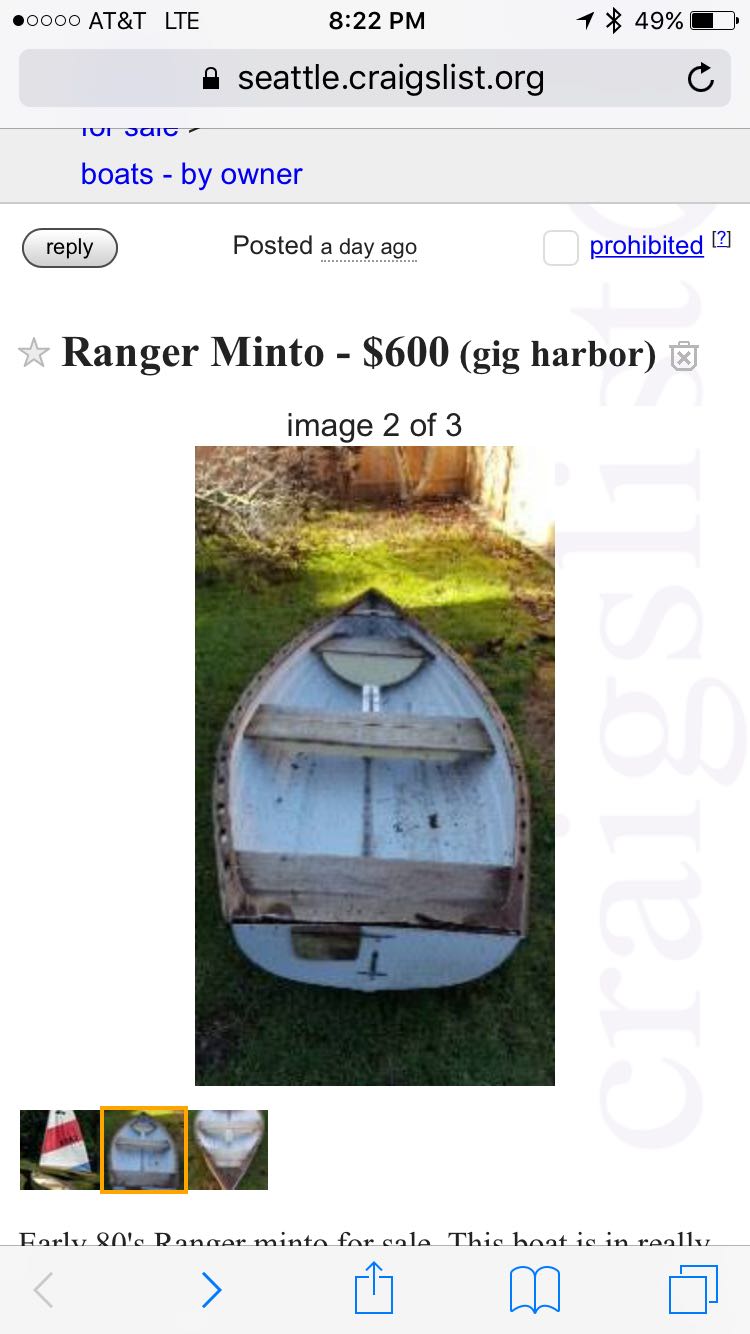750x1334 pixels.
Task: Select the first thumbnail with the sail
Action: (x=59, y=1149)
